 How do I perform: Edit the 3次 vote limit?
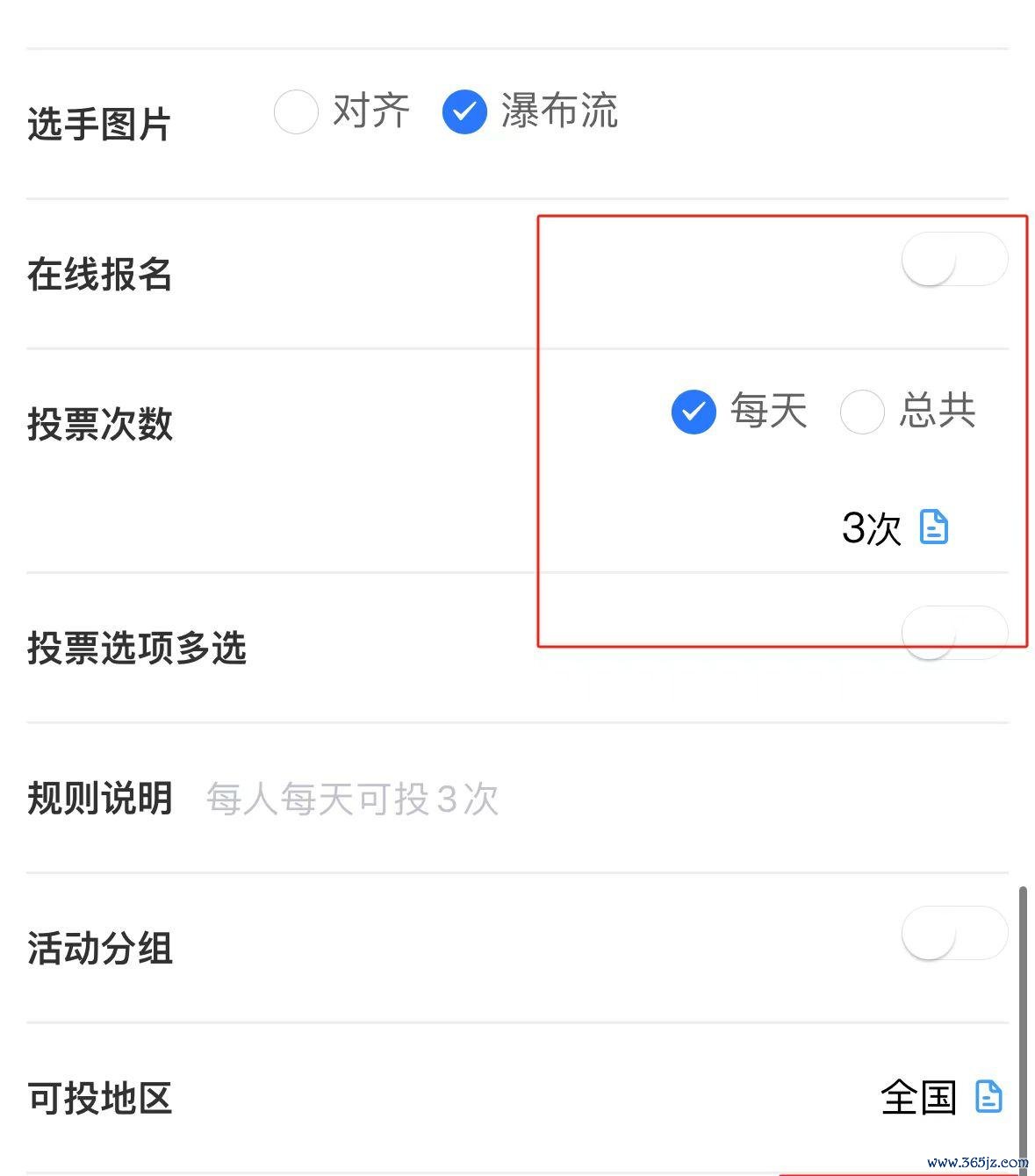tap(933, 527)
